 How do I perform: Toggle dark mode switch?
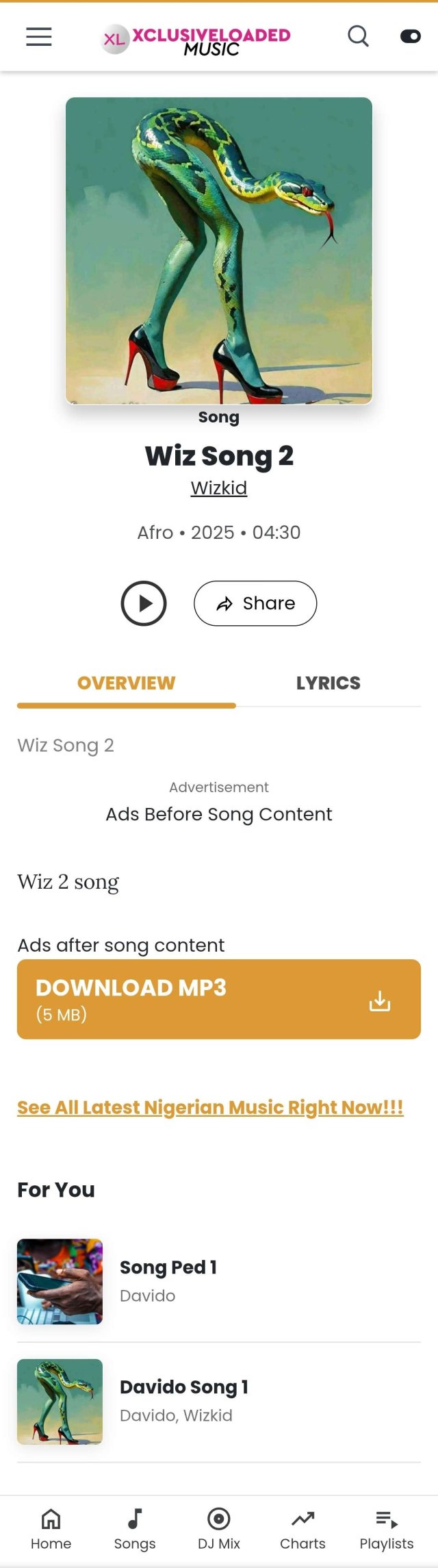coord(411,36)
